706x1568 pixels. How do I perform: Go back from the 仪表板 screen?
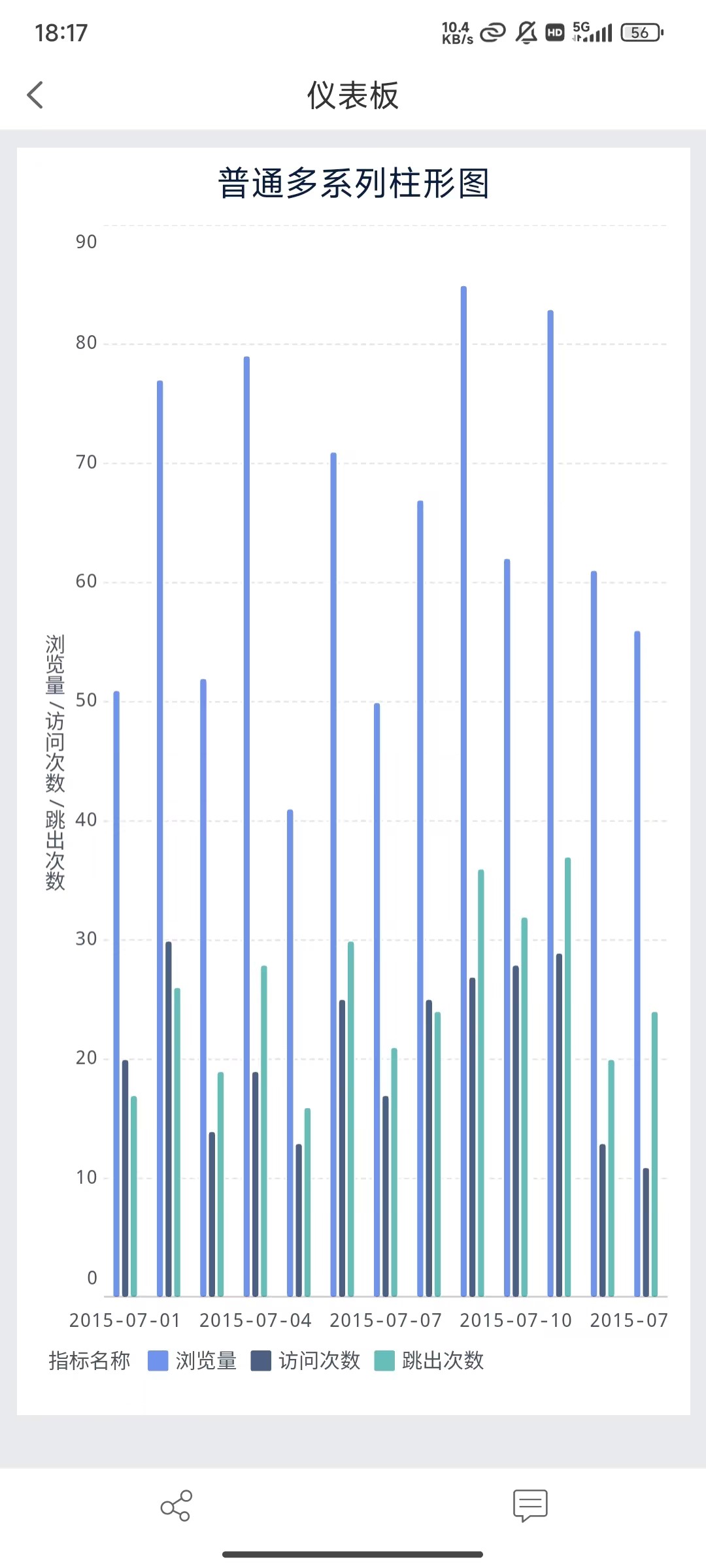(x=35, y=95)
